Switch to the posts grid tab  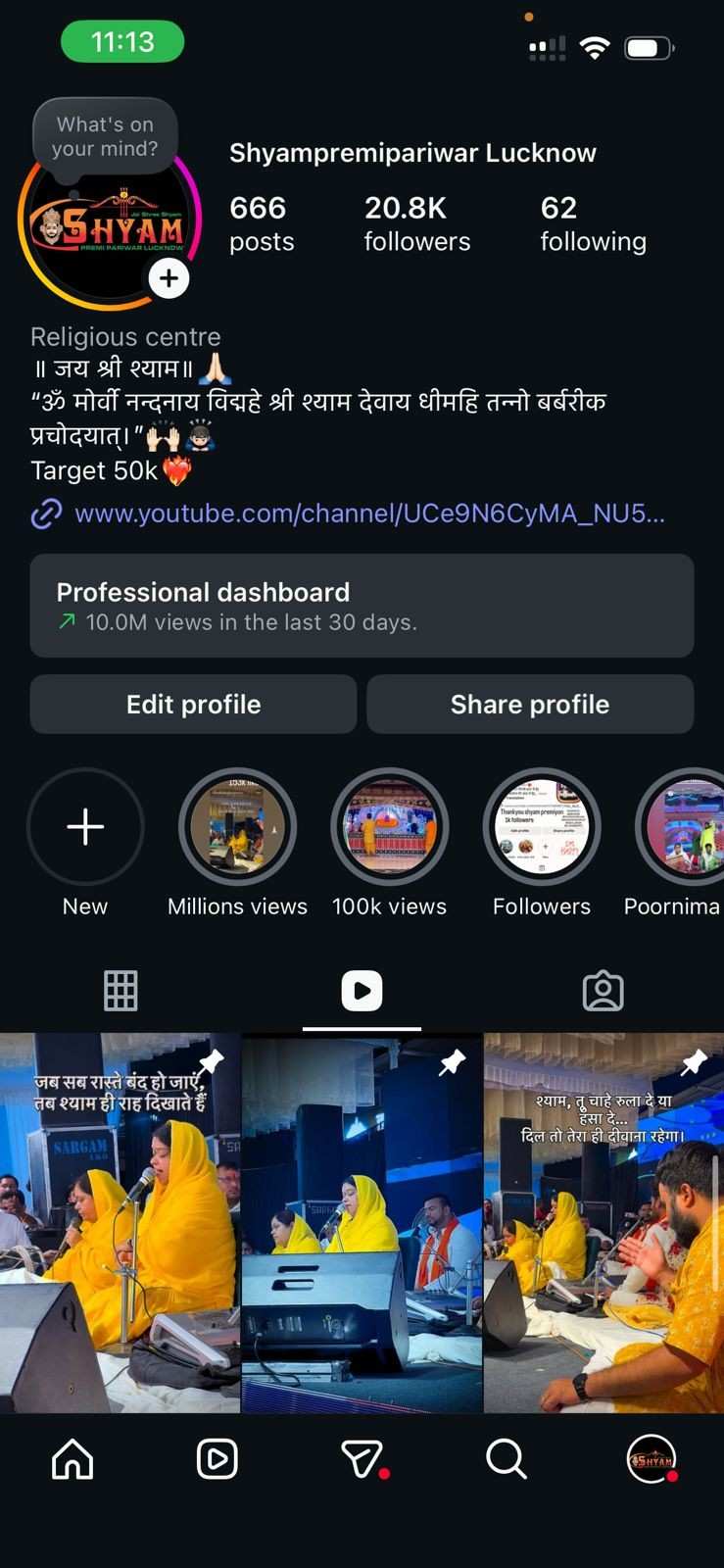pos(121,991)
